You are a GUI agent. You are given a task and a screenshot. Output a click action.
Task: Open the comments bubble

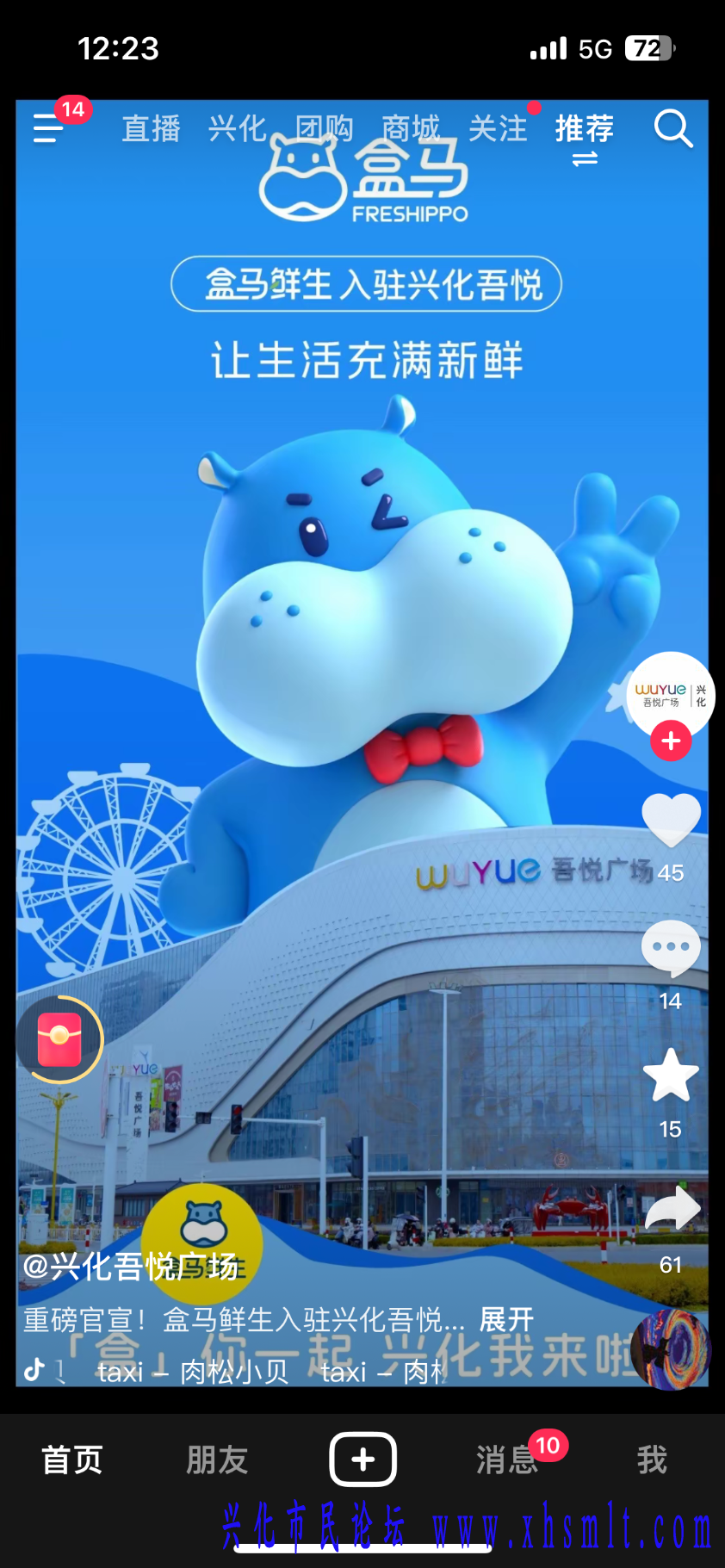point(671,948)
